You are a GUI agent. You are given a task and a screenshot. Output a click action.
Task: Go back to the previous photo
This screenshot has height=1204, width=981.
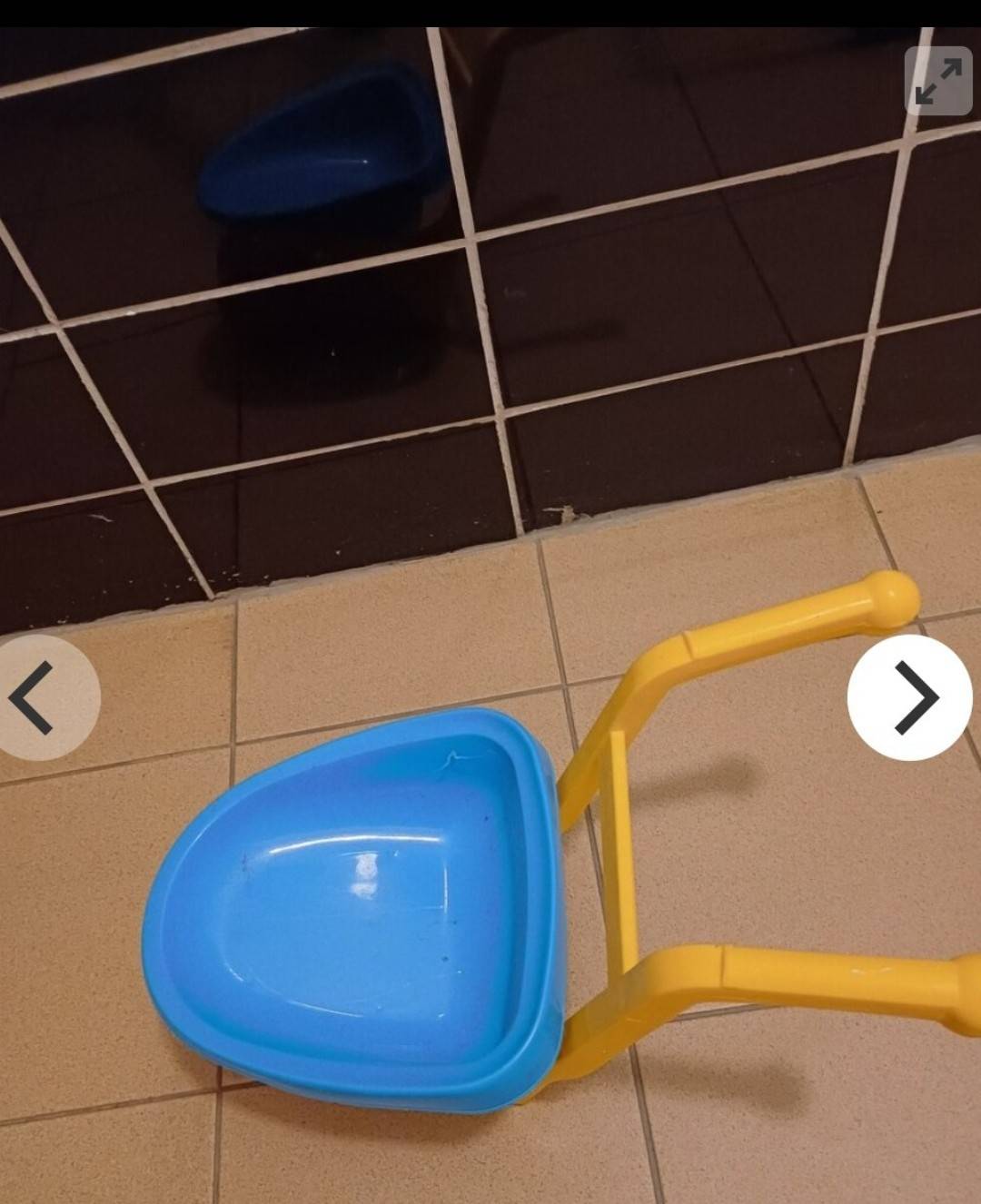[36, 697]
